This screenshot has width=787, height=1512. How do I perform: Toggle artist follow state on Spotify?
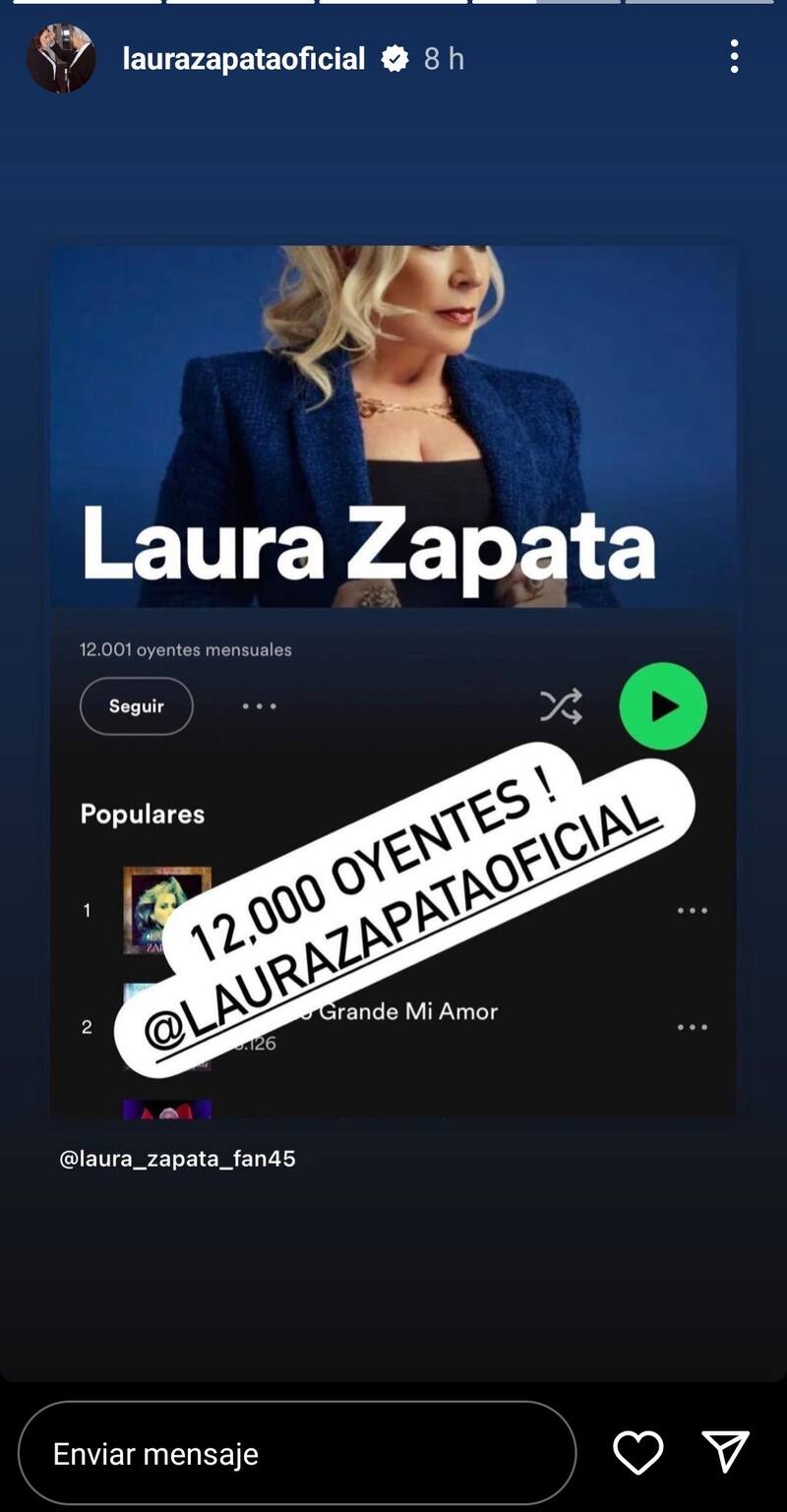137,706
